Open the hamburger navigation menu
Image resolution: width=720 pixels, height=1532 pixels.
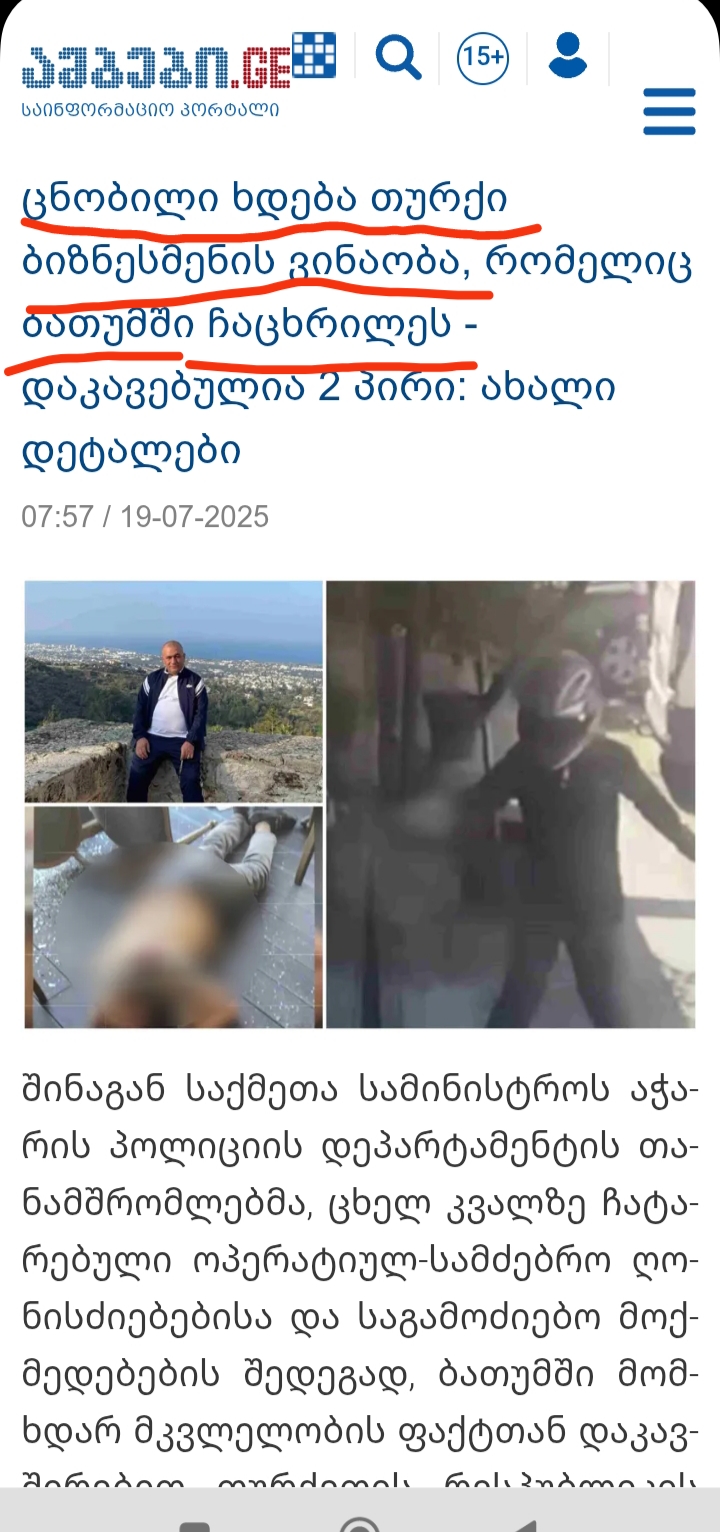click(x=669, y=111)
